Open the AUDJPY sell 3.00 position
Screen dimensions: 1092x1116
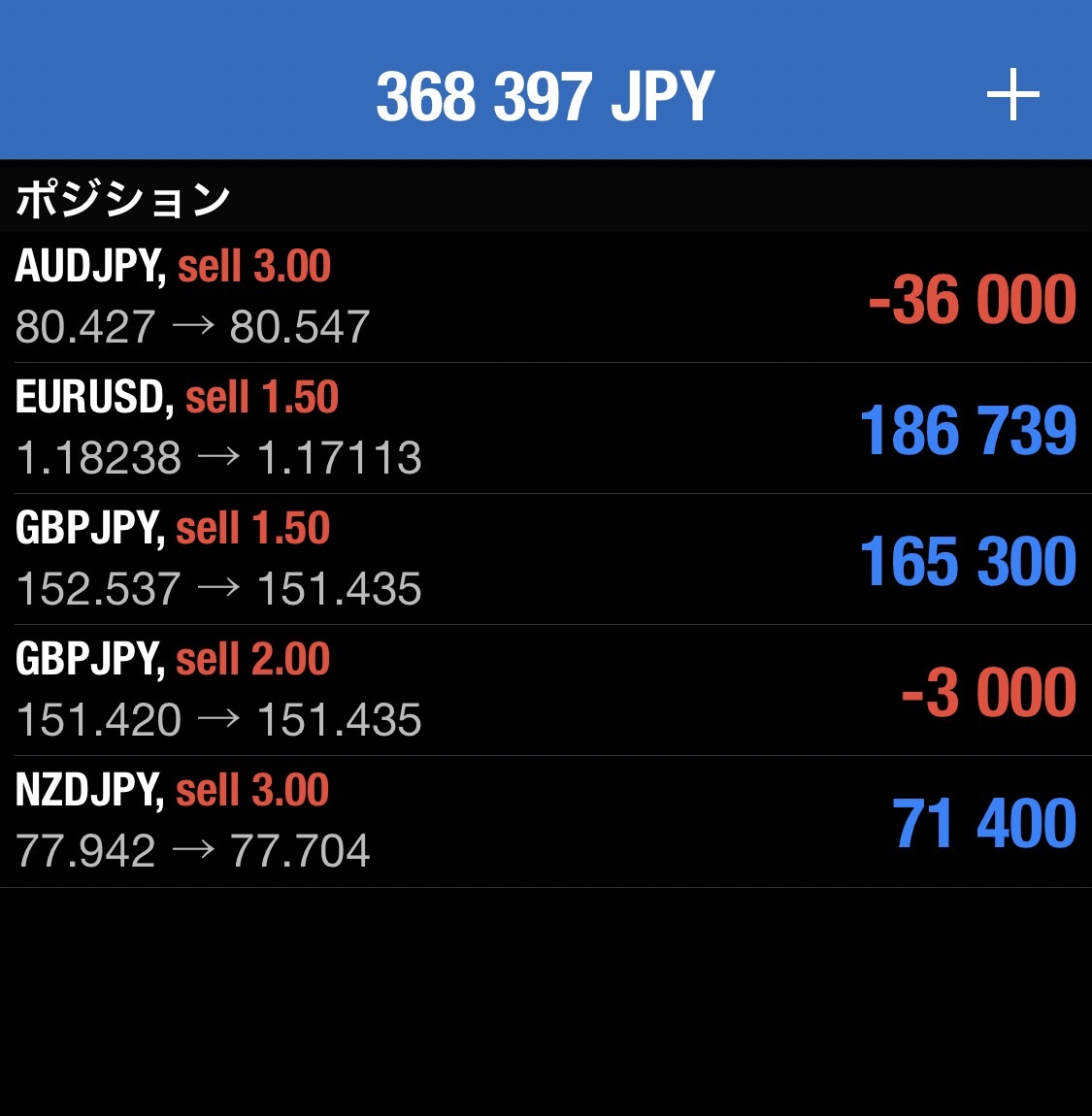(546, 297)
